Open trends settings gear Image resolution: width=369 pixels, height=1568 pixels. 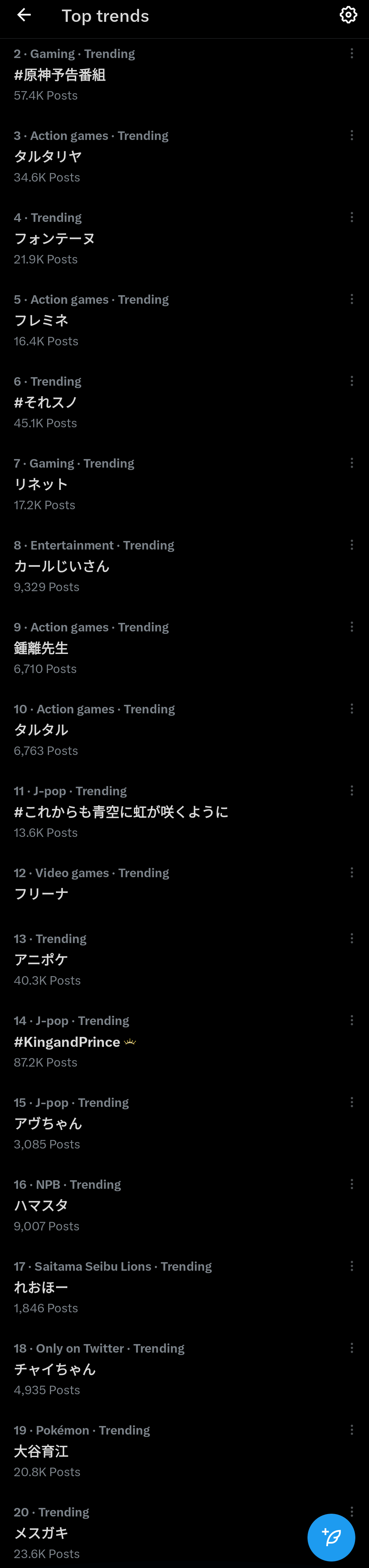(x=348, y=15)
